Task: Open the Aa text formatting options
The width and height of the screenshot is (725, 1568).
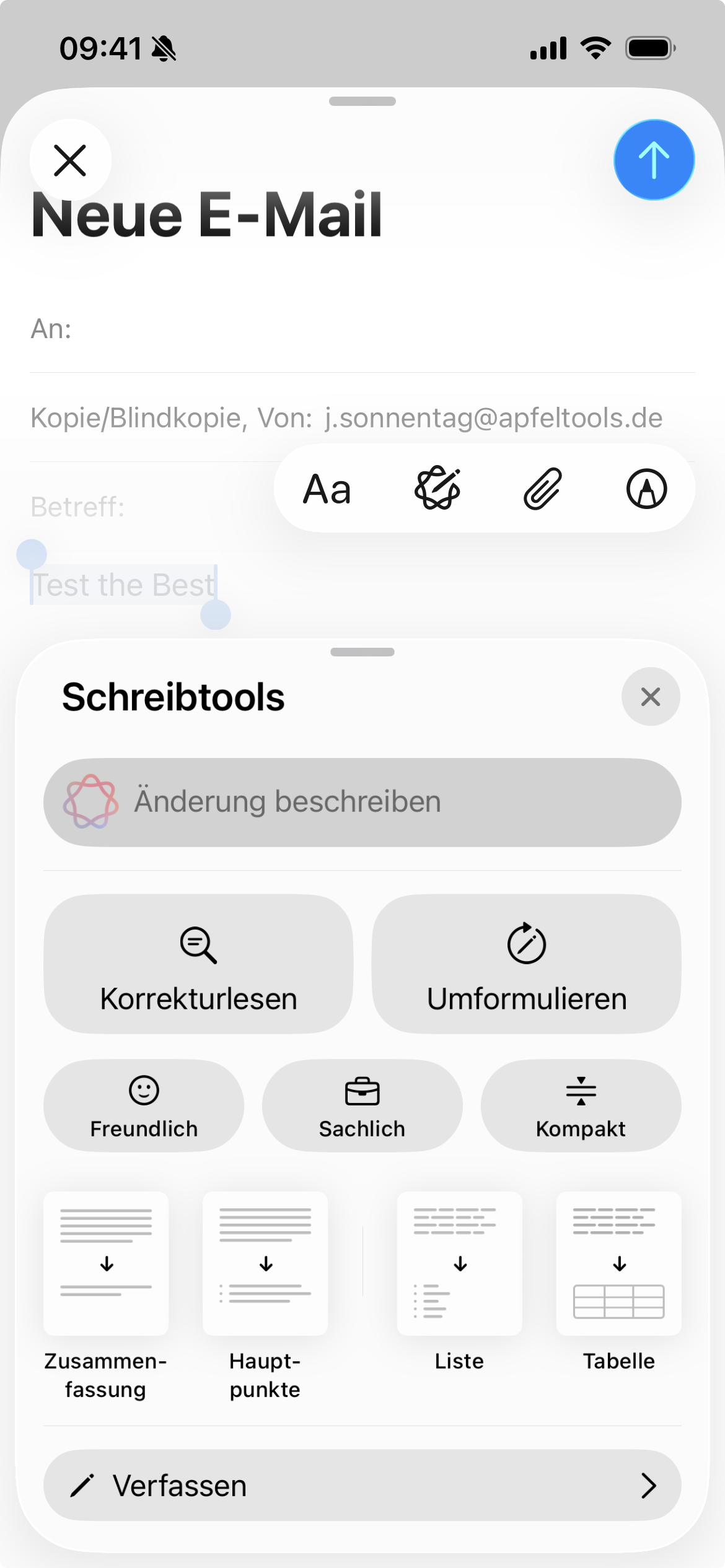Action: [327, 489]
